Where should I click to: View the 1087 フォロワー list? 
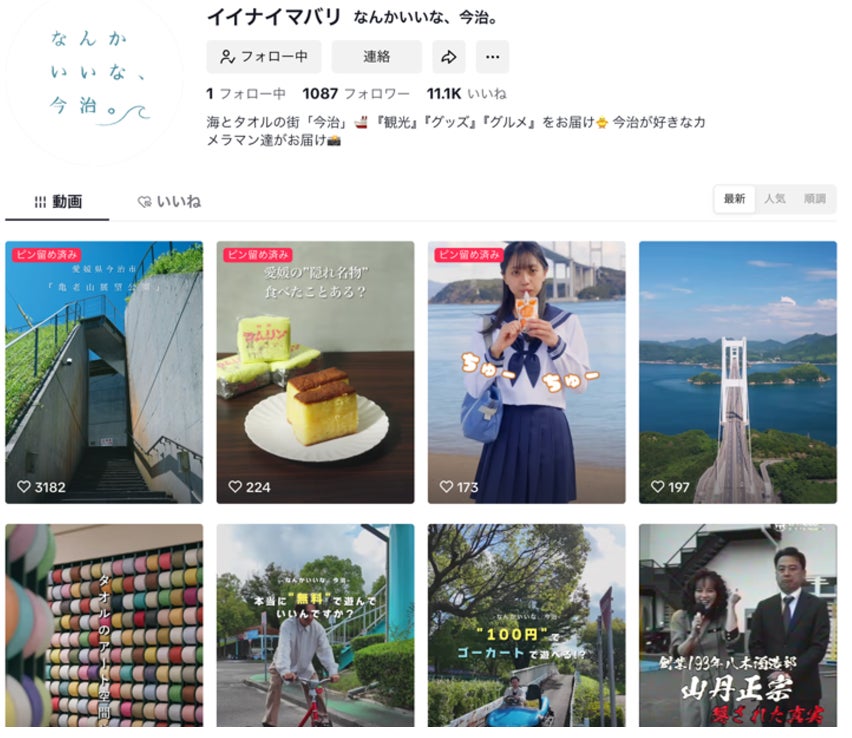click(x=356, y=94)
